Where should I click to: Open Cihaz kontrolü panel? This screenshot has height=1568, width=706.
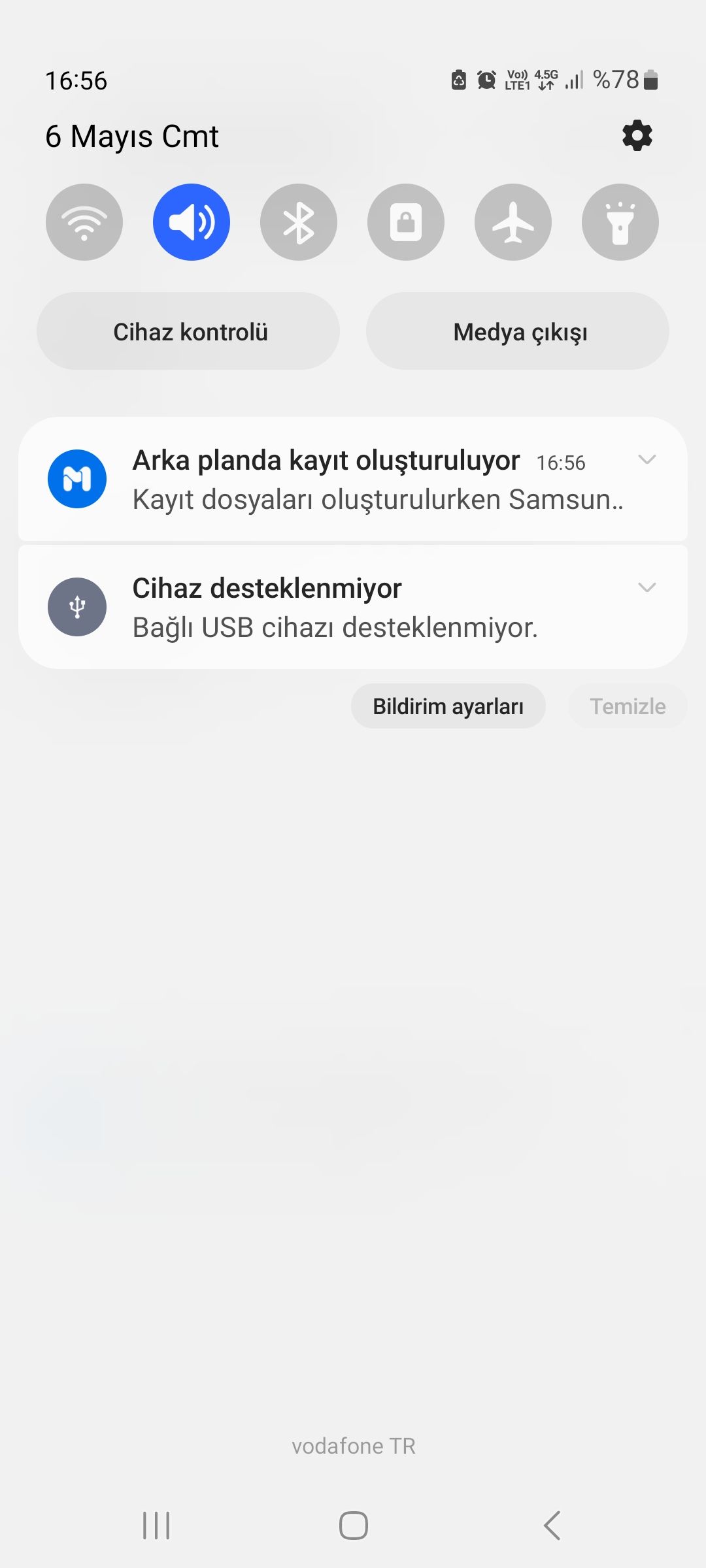190,331
